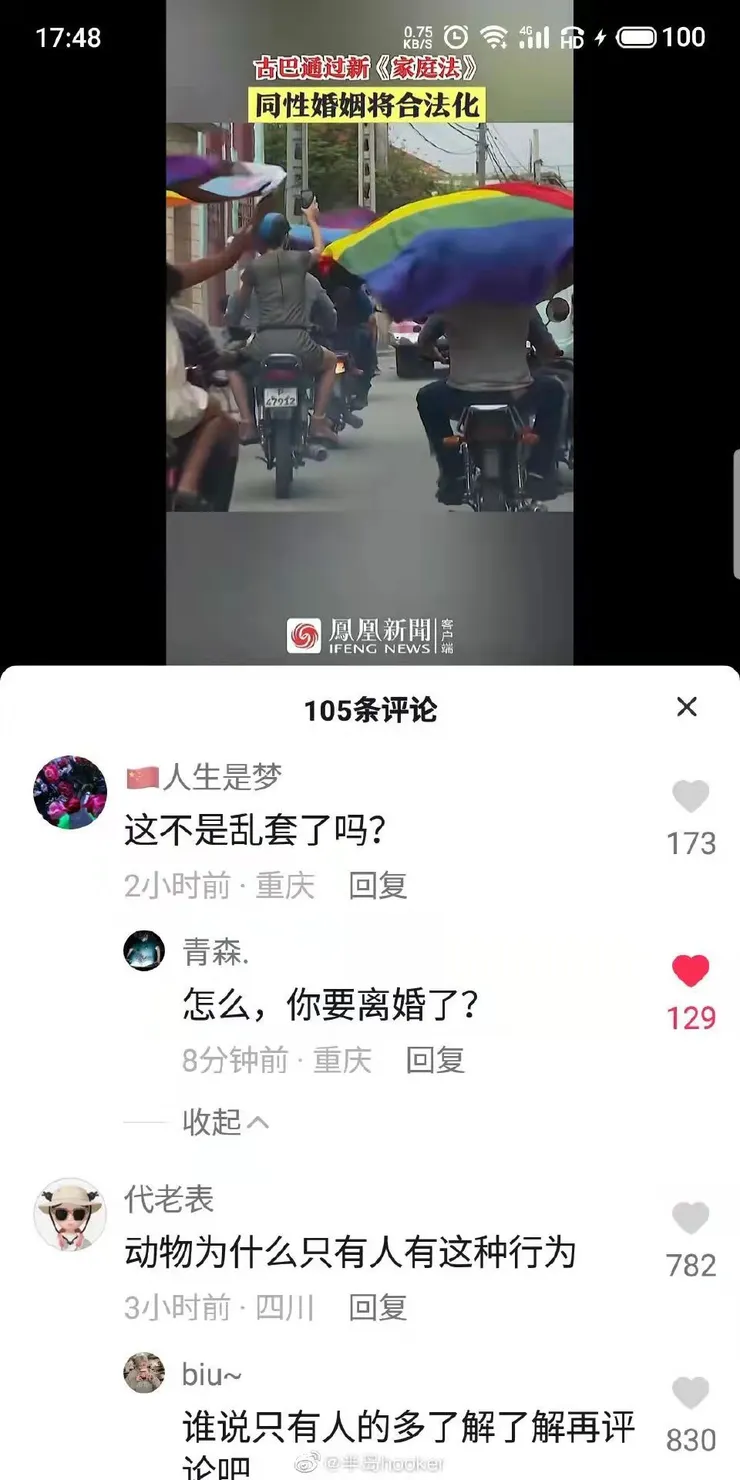Open 代老表's profile avatar
Image resolution: width=740 pixels, height=1480 pixels.
69,1218
